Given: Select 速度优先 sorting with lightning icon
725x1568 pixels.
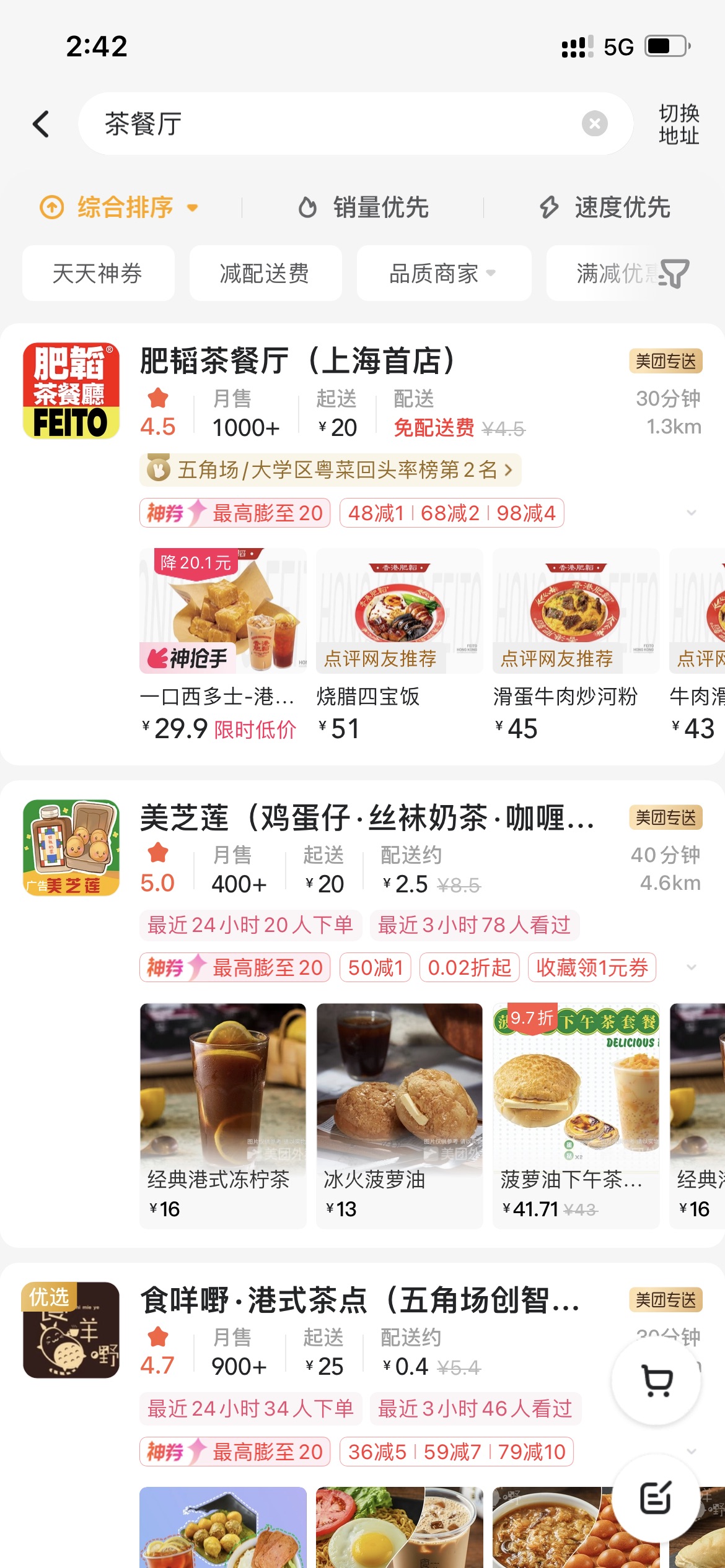Looking at the screenshot, I should coord(605,207).
